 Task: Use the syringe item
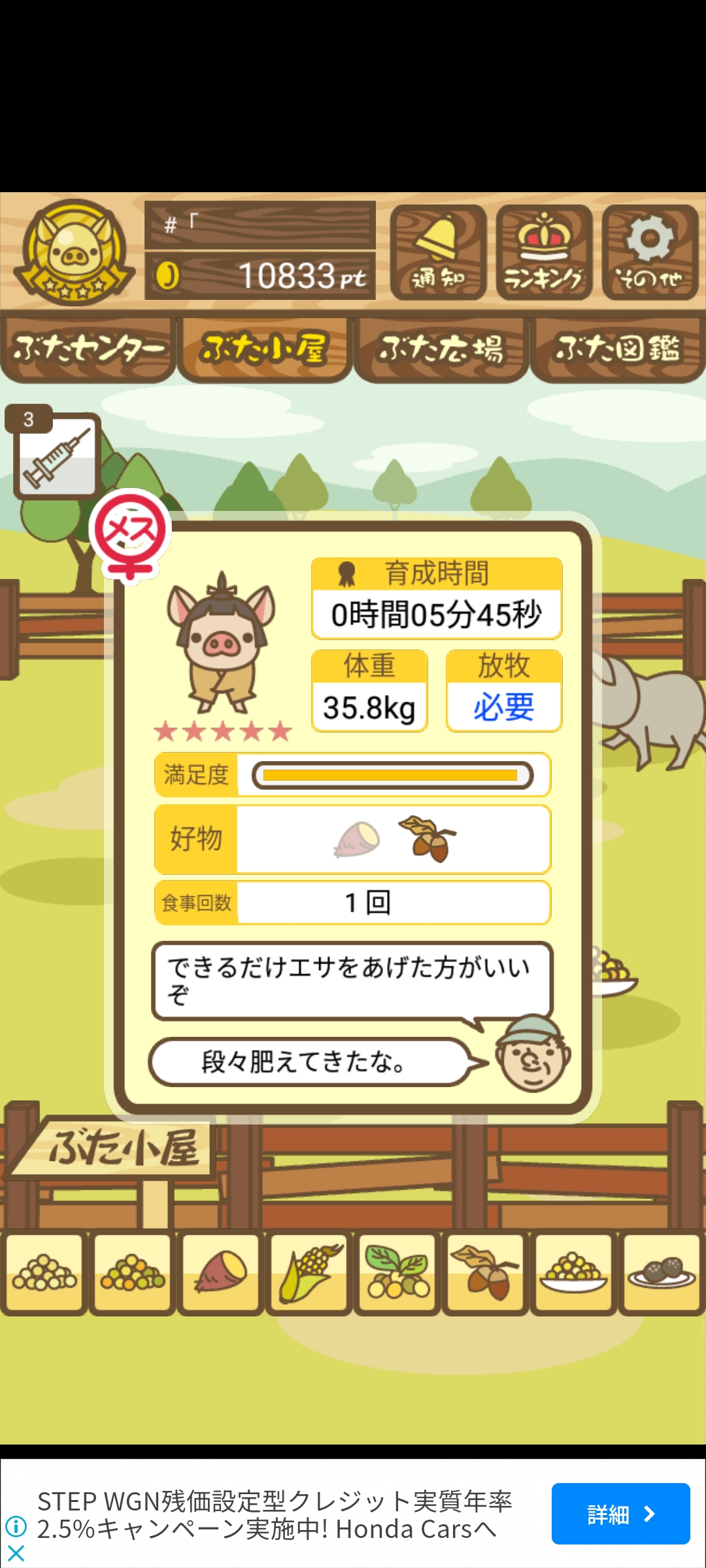[x=57, y=456]
